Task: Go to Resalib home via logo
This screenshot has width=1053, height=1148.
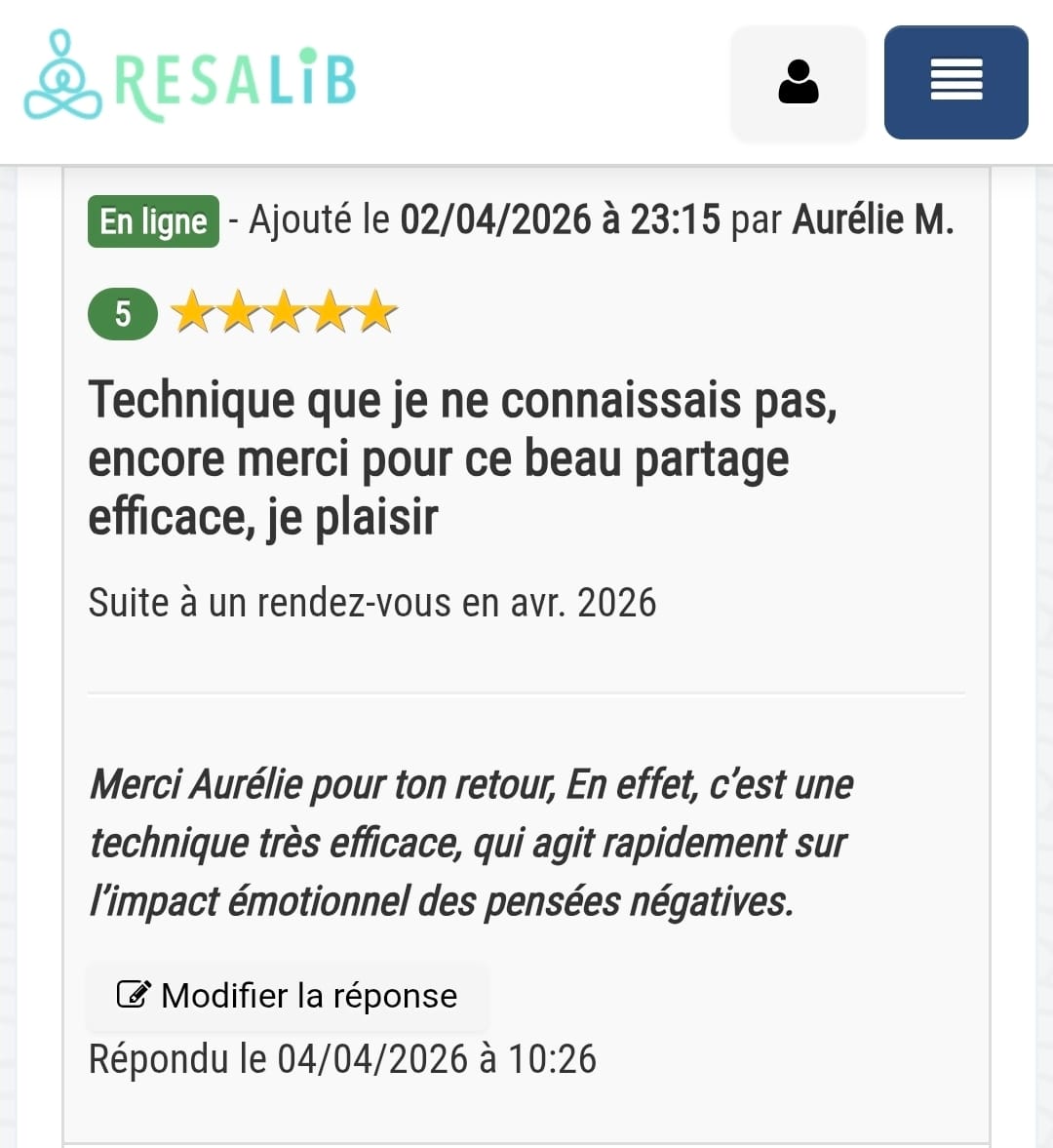Action: (x=191, y=80)
